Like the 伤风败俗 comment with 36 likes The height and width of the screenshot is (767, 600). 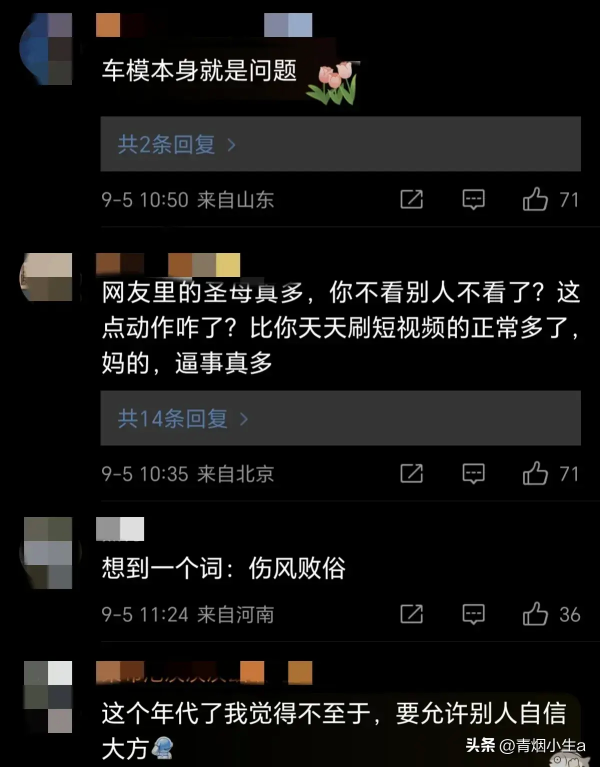537,613
